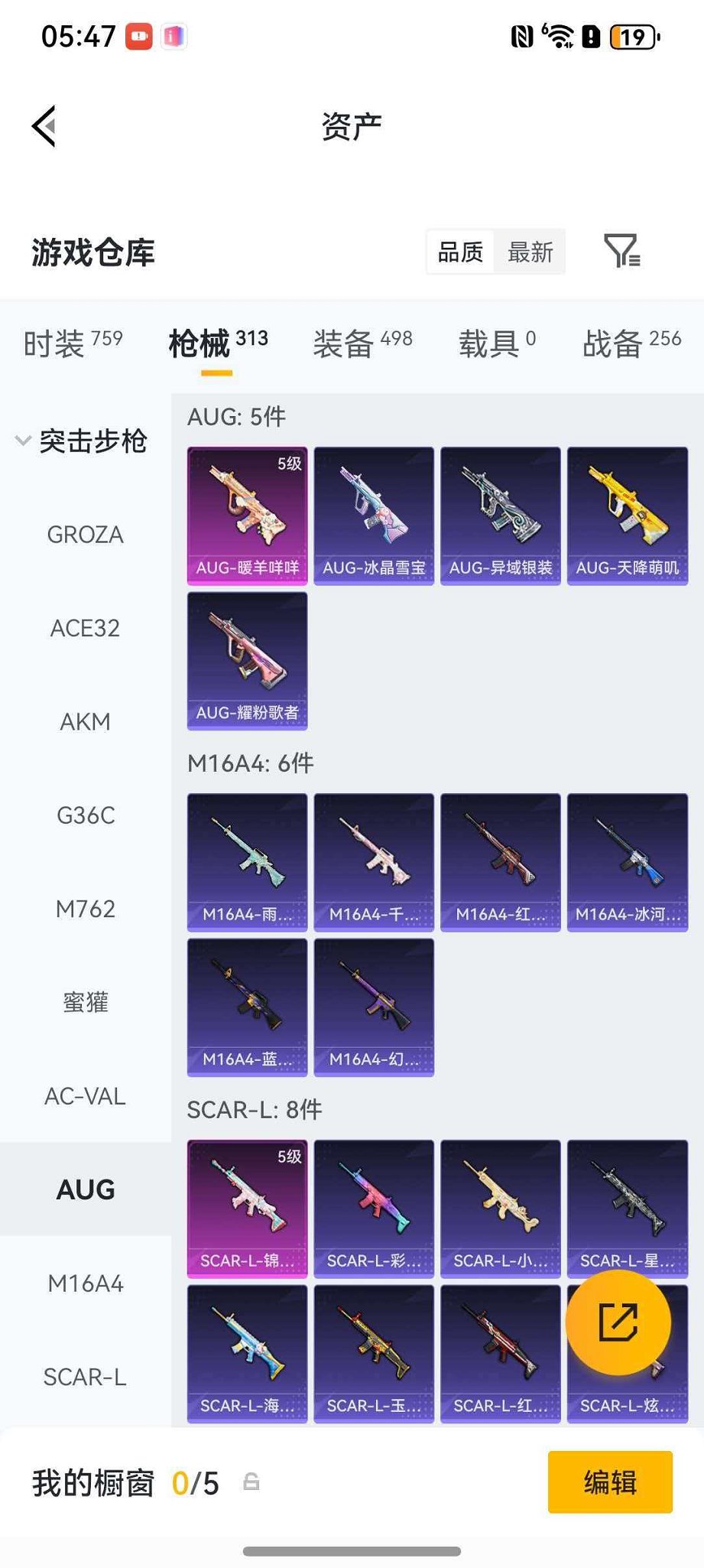Screen dimensions: 704x1568
Task: Jump to M762 weapons
Action: (85, 909)
